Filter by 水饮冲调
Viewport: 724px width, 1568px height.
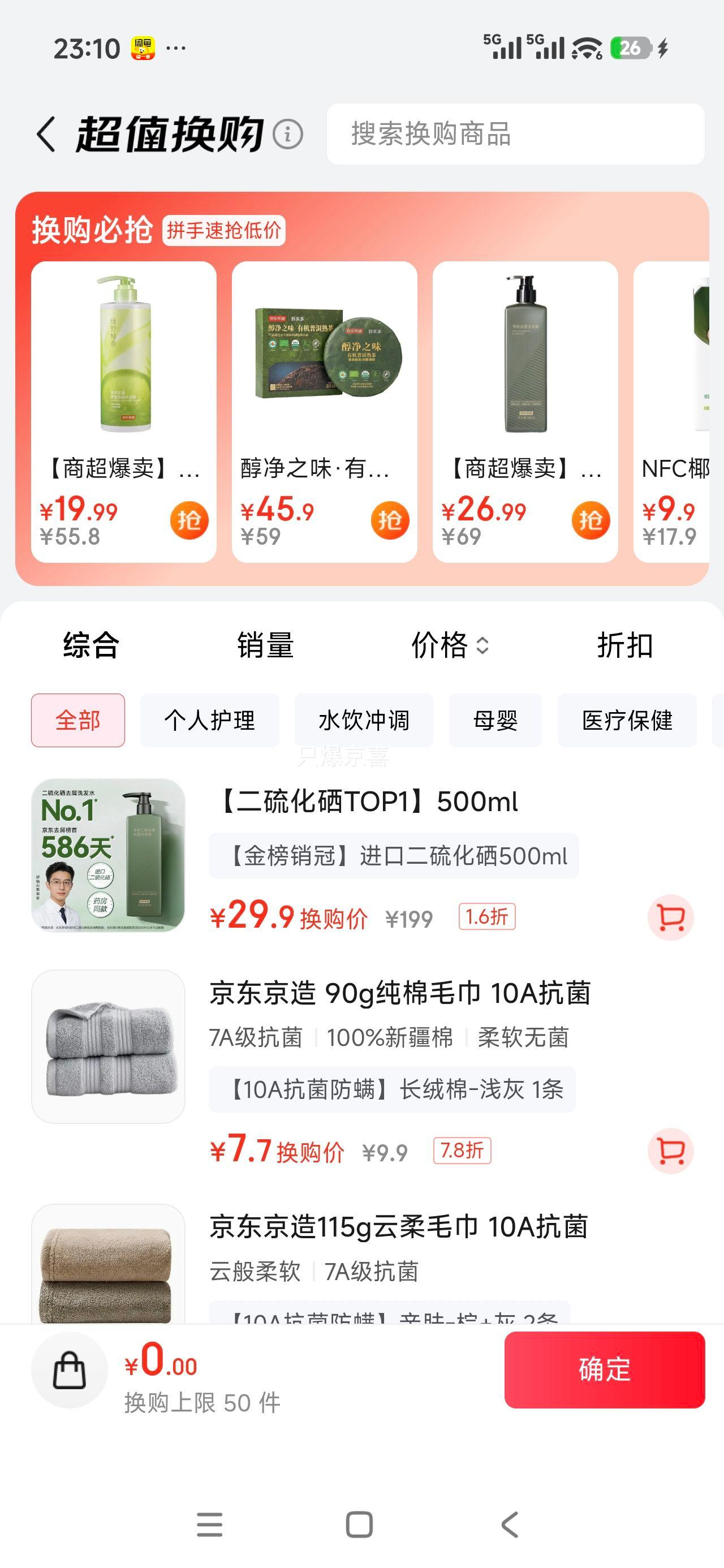pos(364,720)
